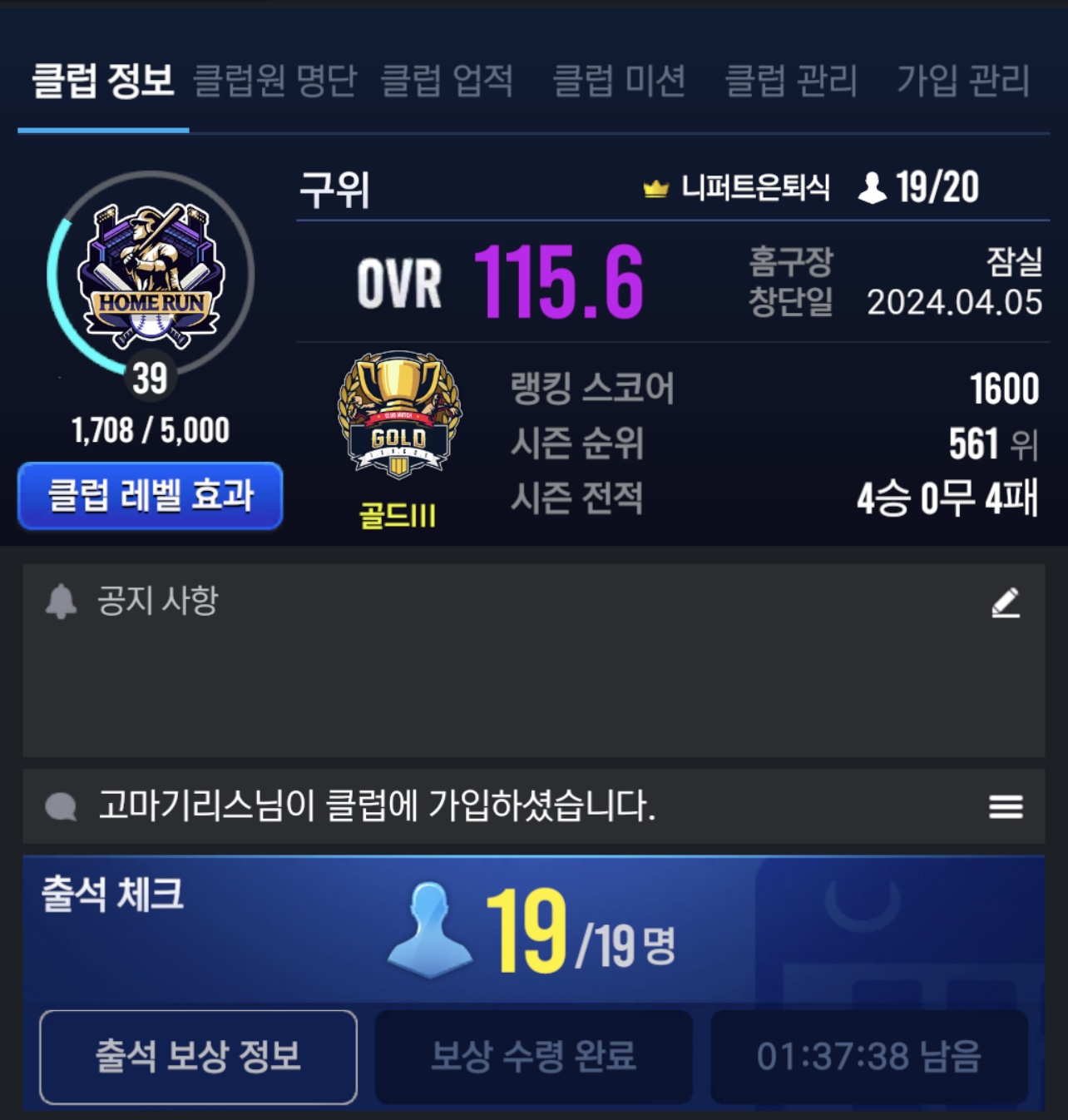Viewport: 1068px width, 1120px height.
Task: Edit the 공지 사항 with pencil icon
Action: (x=1006, y=602)
